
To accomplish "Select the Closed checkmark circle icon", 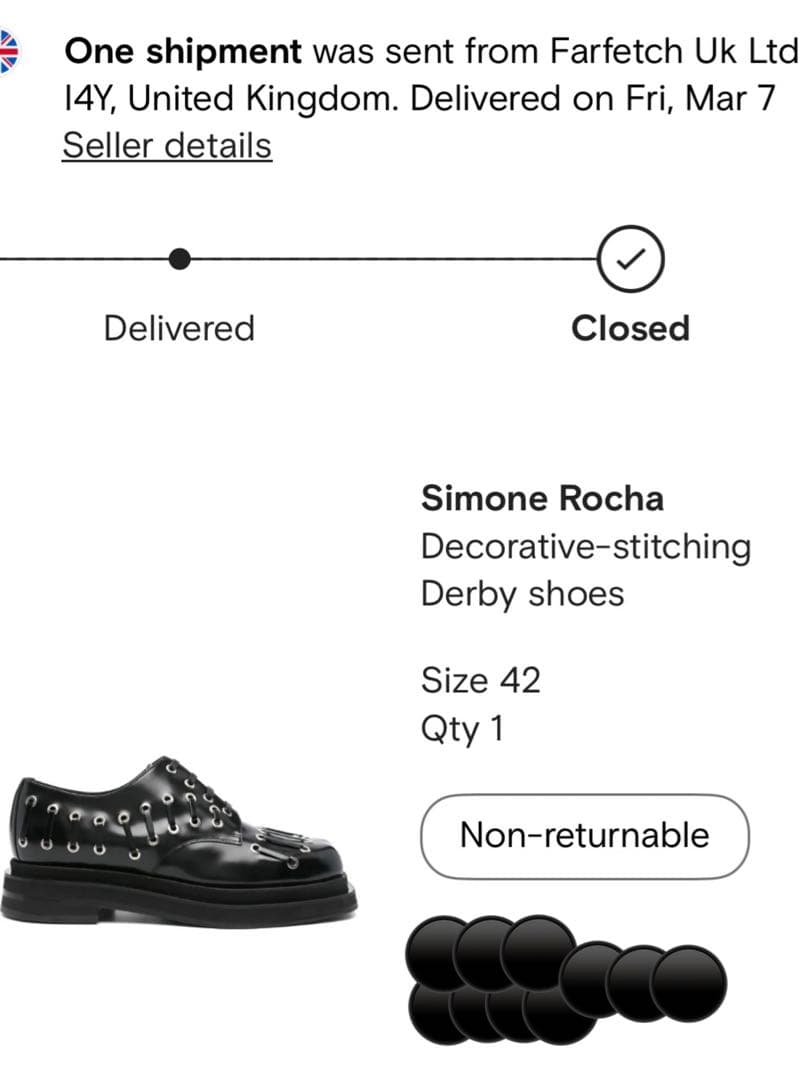I will point(631,260).
